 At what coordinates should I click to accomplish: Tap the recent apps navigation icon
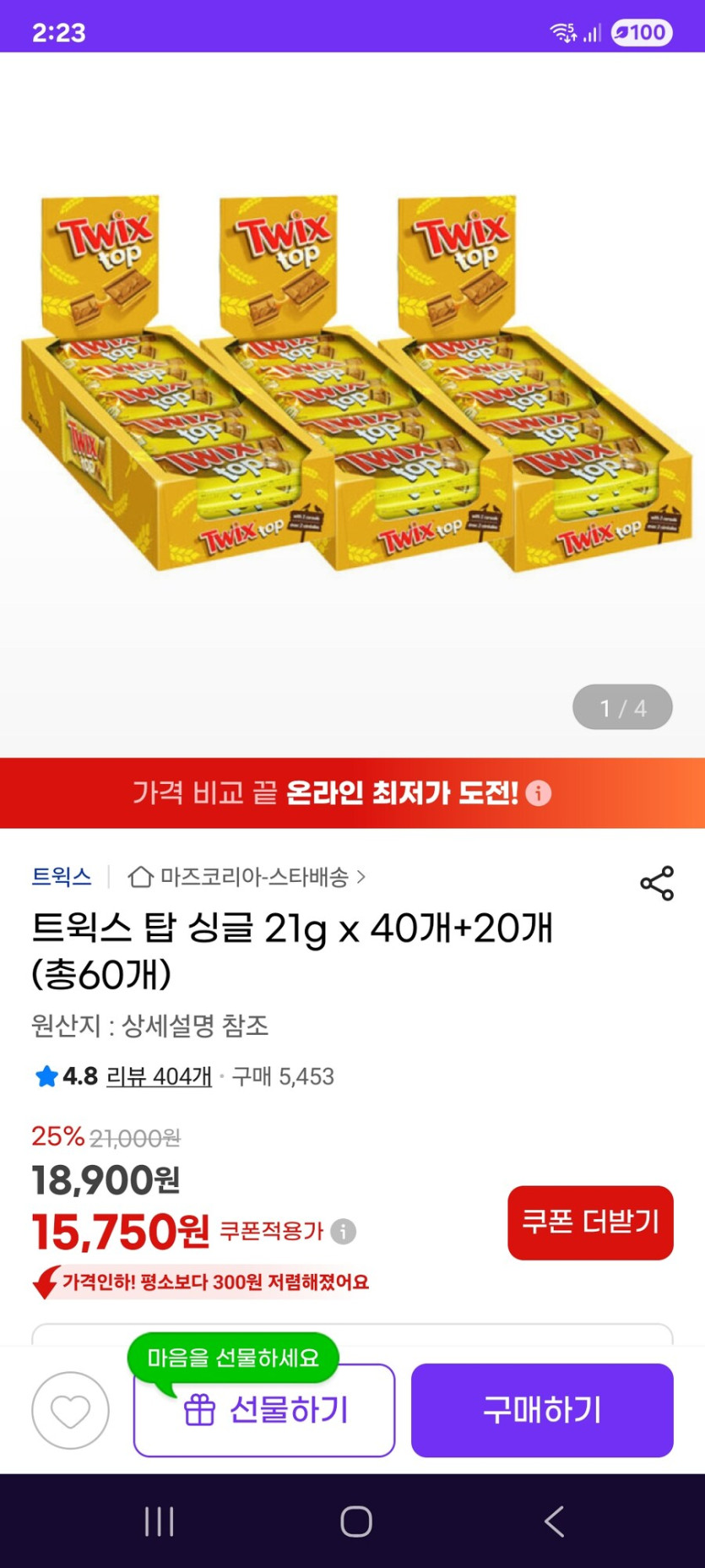pos(159,1522)
